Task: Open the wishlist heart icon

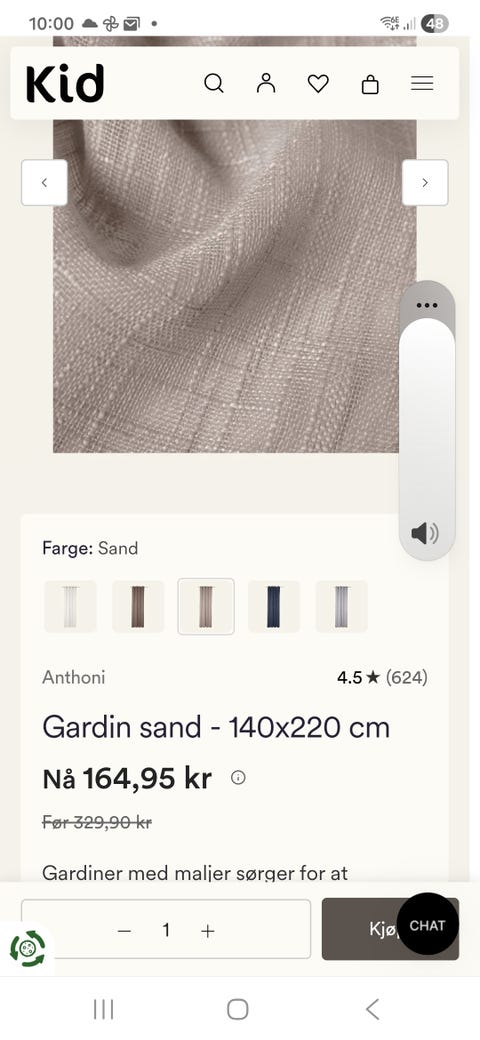Action: pyautogui.click(x=318, y=84)
